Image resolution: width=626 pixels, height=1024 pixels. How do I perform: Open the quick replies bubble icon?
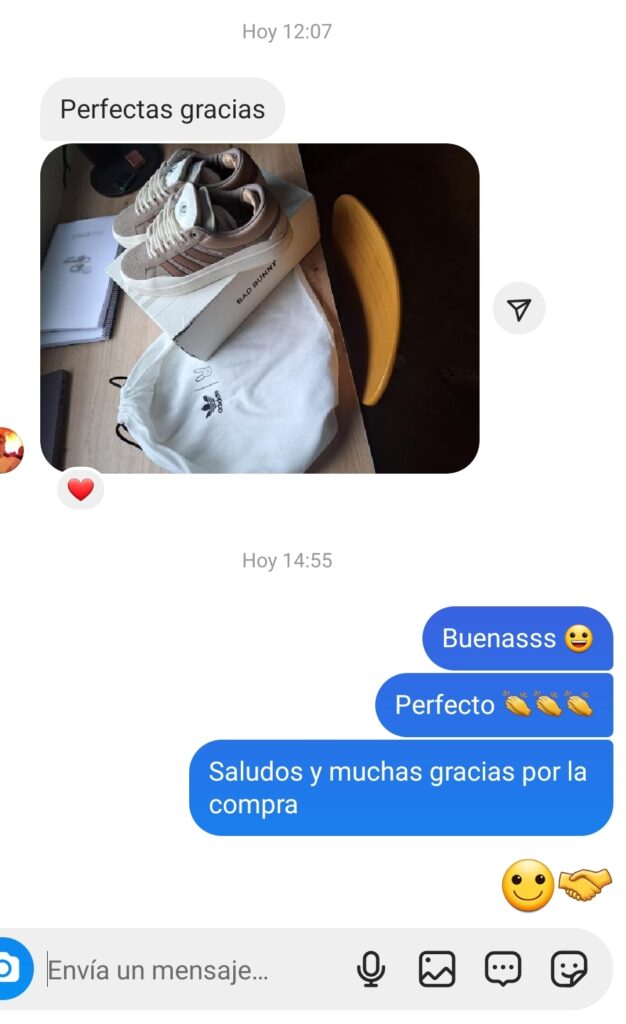coord(502,969)
